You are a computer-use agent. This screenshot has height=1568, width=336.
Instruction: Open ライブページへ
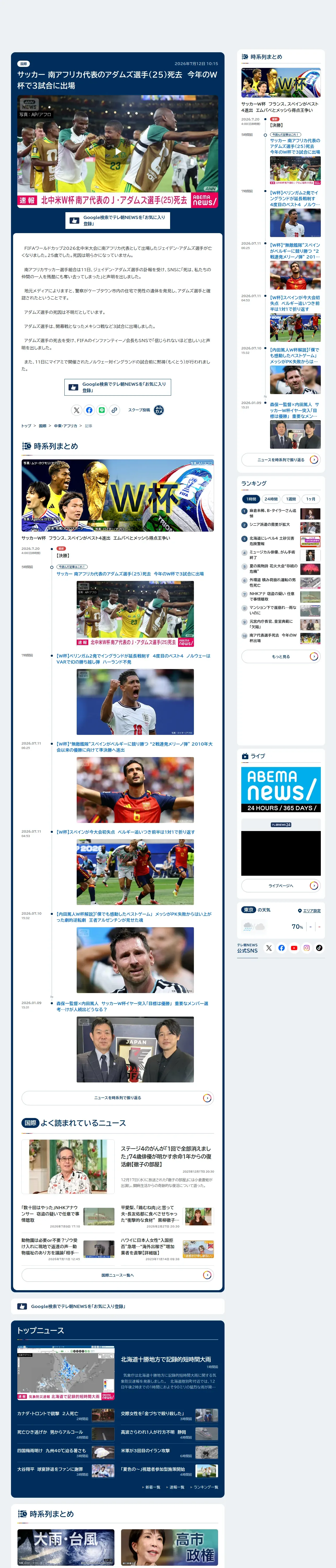(x=281, y=886)
